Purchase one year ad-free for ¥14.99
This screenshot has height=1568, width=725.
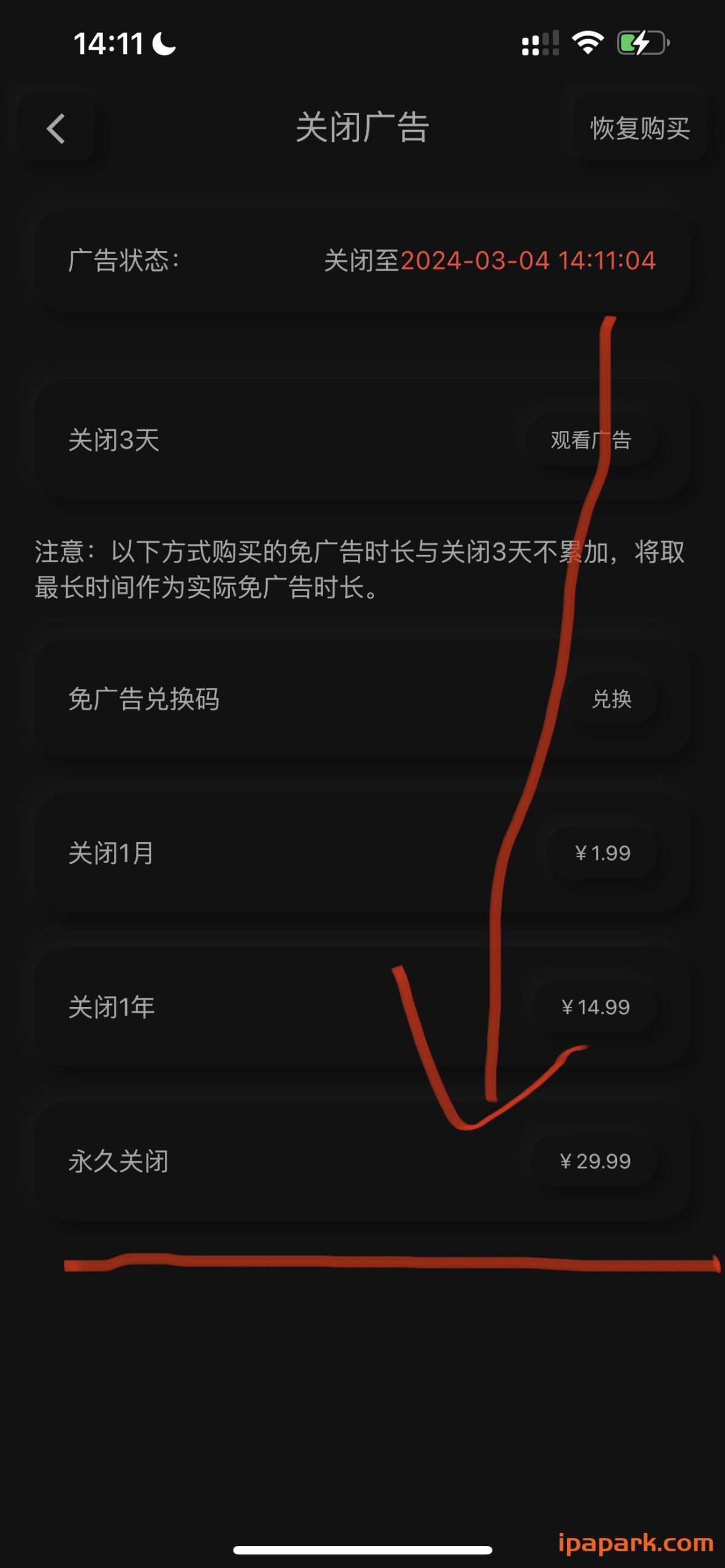click(x=595, y=1007)
